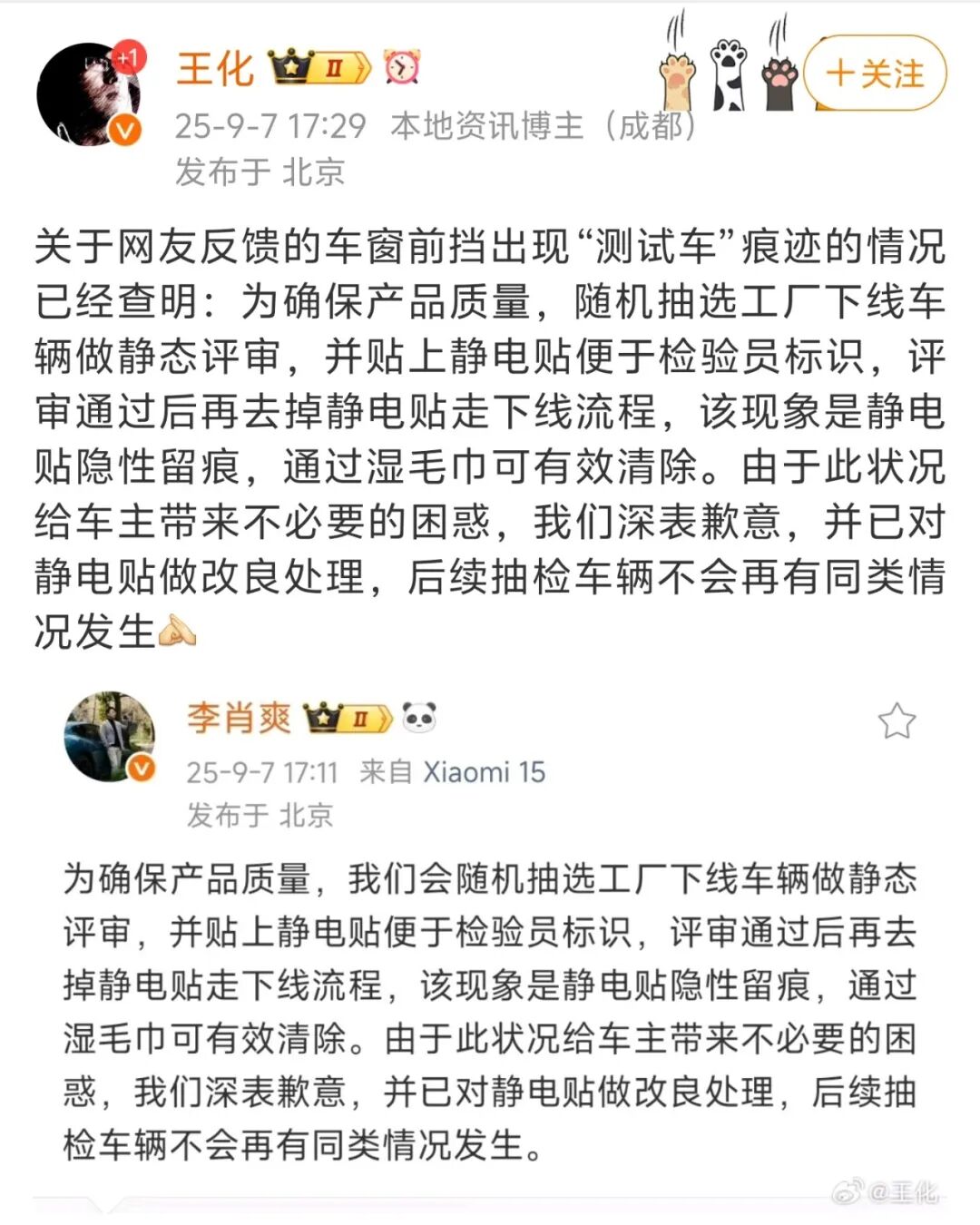Favorite 李肖爽's post with the star icon

[896, 721]
